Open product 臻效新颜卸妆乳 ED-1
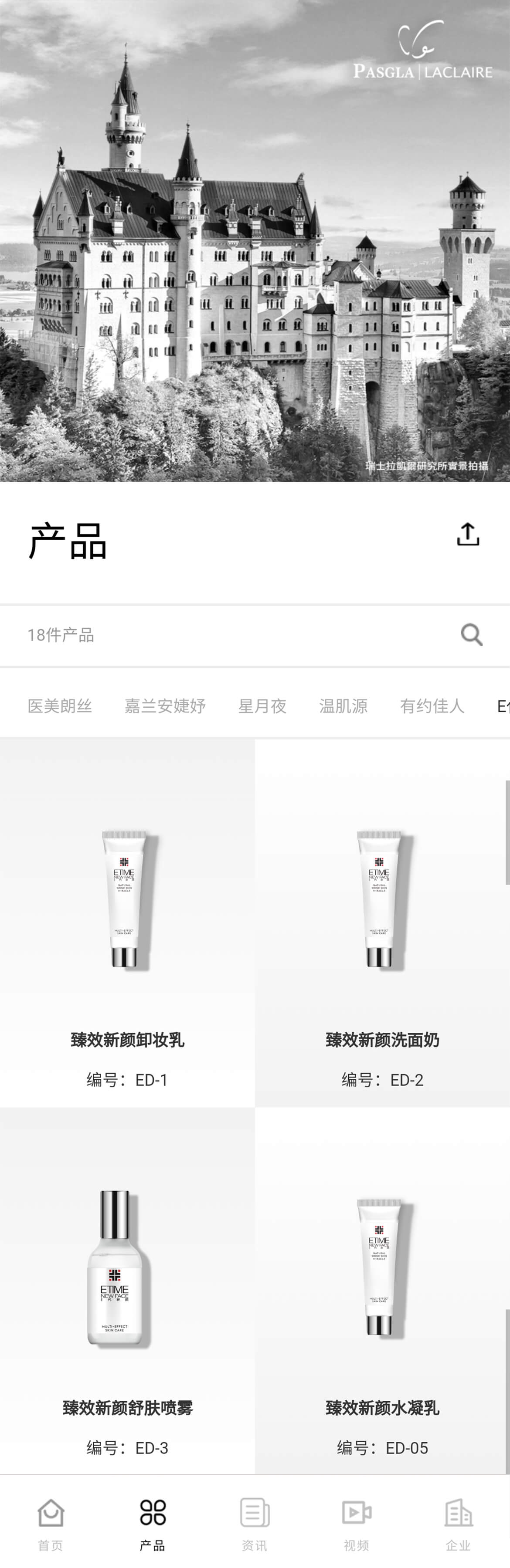510x1568 pixels. point(127,922)
